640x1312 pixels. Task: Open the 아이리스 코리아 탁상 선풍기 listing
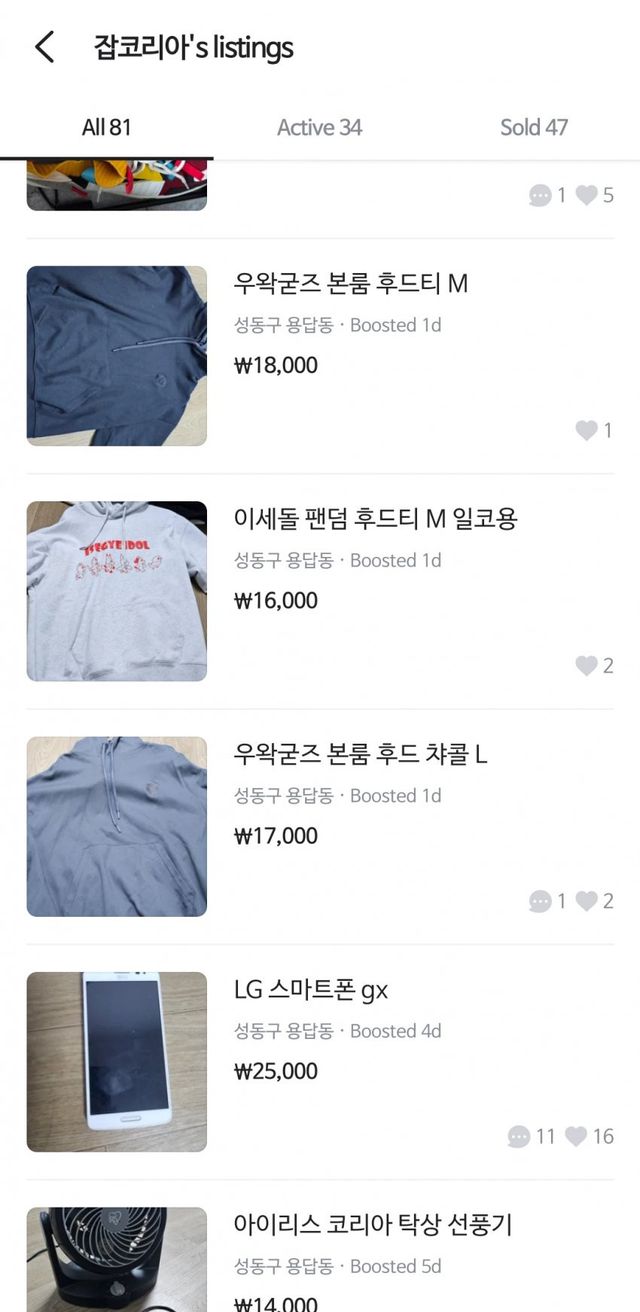[373, 1224]
